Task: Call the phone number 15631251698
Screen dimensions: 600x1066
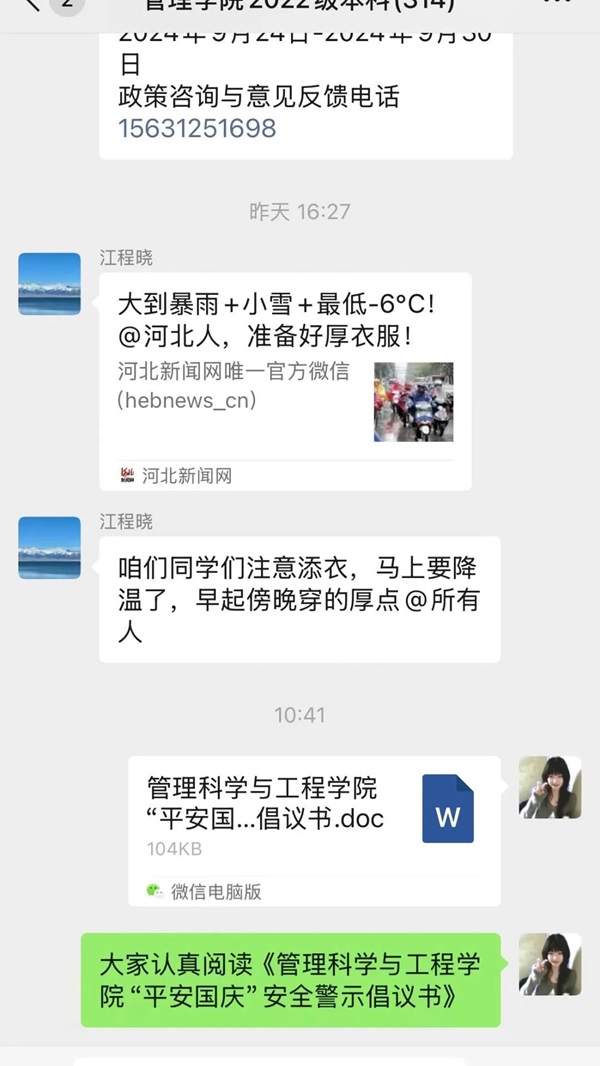Action: tap(197, 128)
